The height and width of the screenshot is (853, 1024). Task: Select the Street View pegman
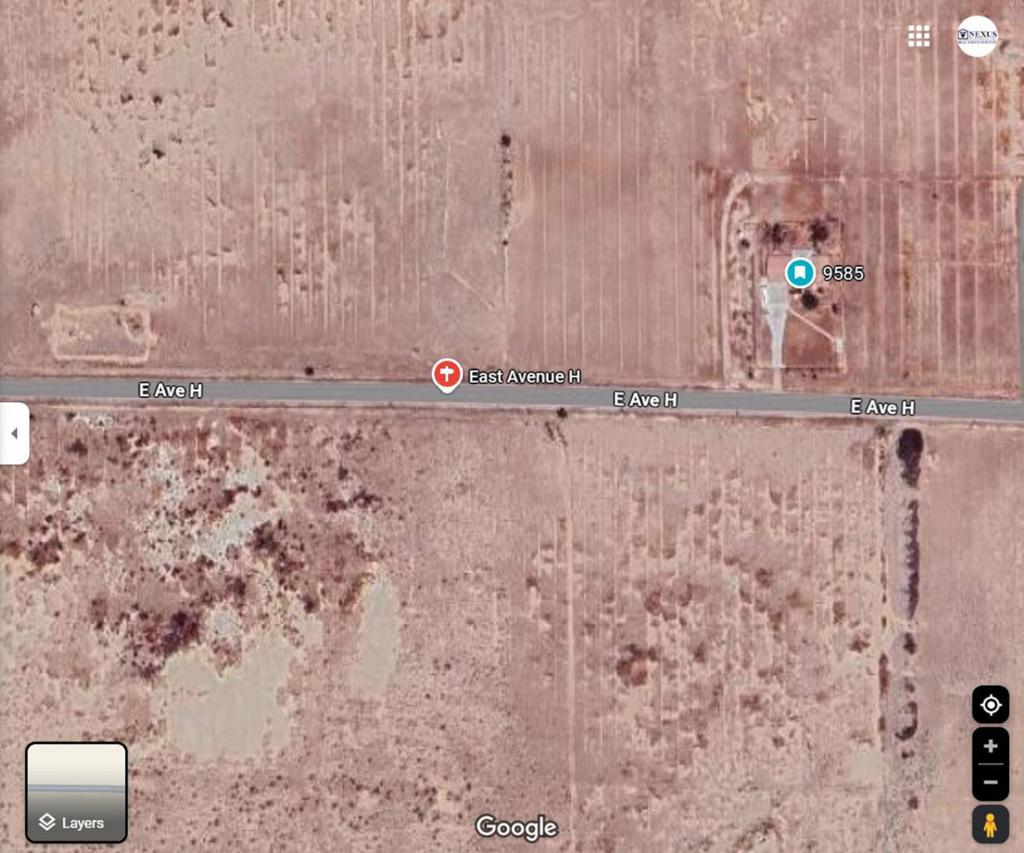(990, 825)
